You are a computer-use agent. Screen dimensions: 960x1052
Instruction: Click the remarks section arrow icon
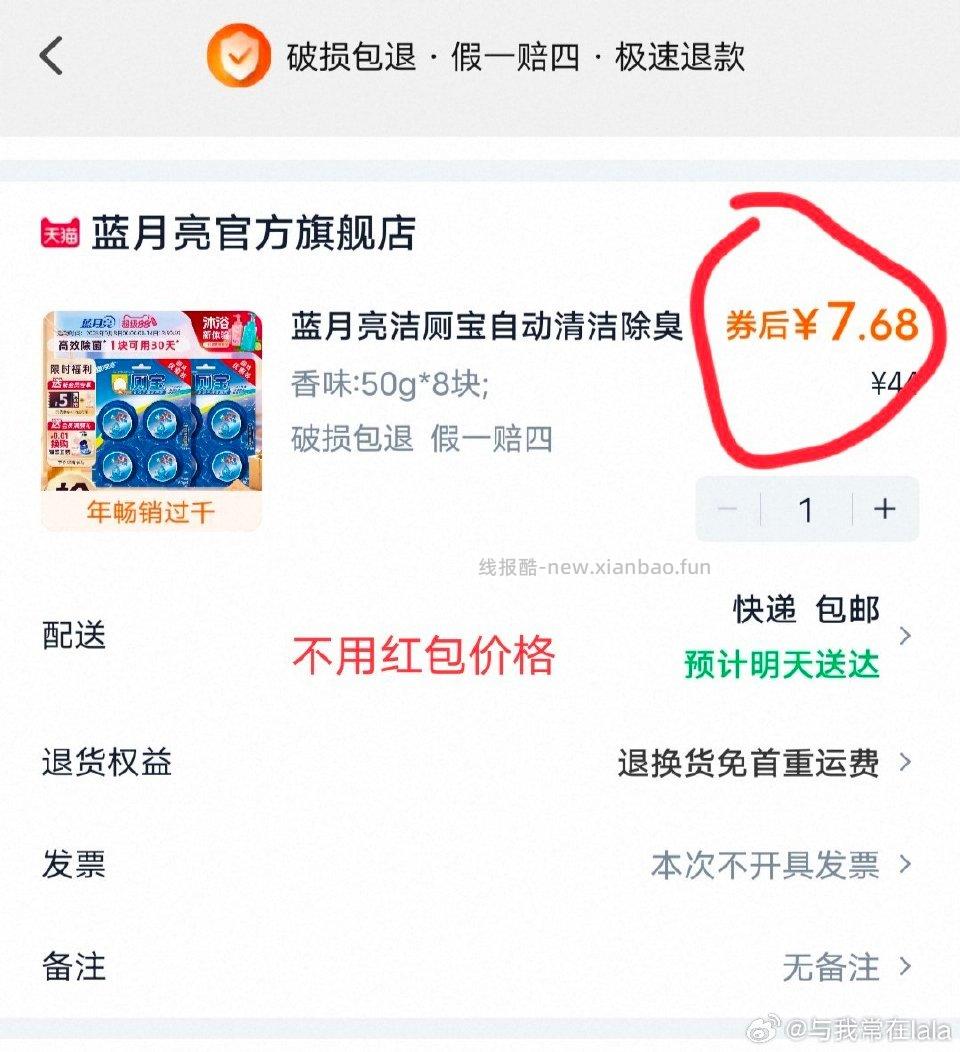coord(908,968)
